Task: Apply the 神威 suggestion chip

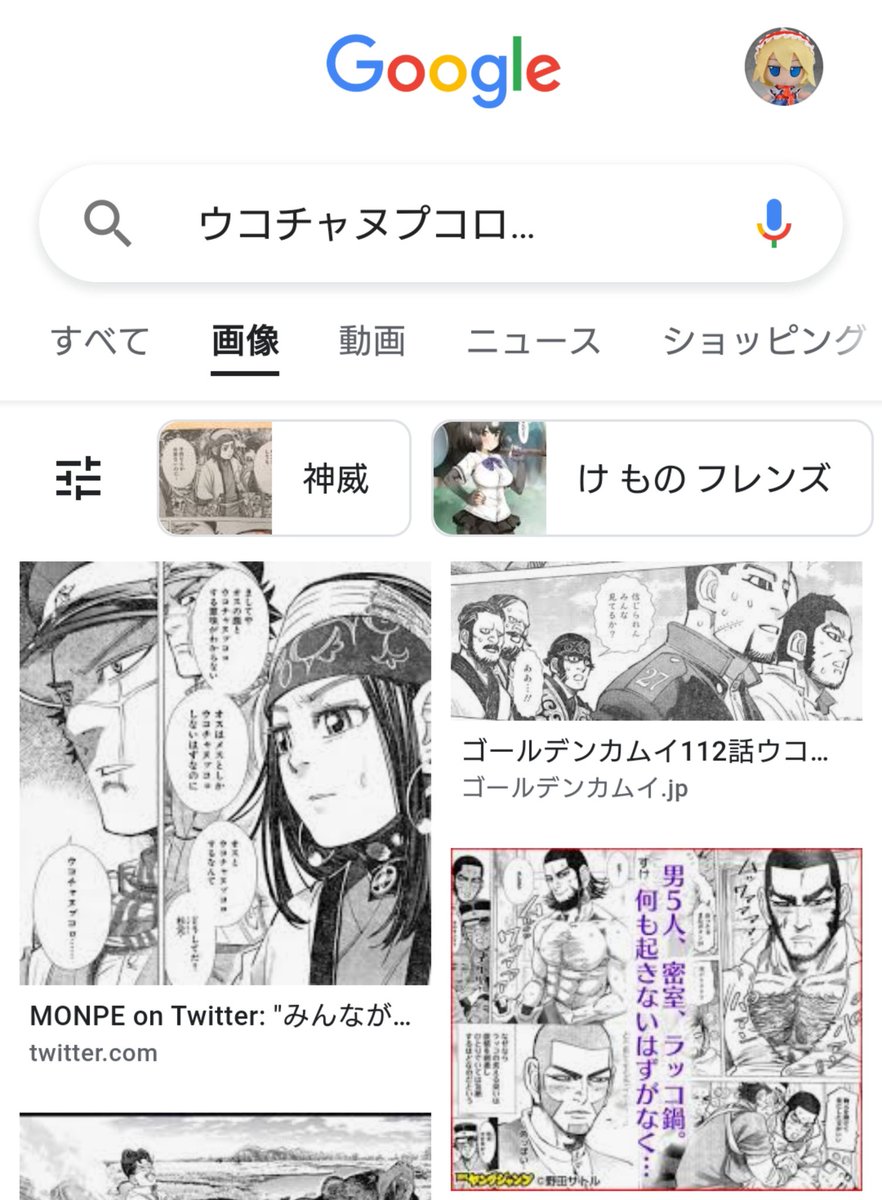Action: pos(284,478)
